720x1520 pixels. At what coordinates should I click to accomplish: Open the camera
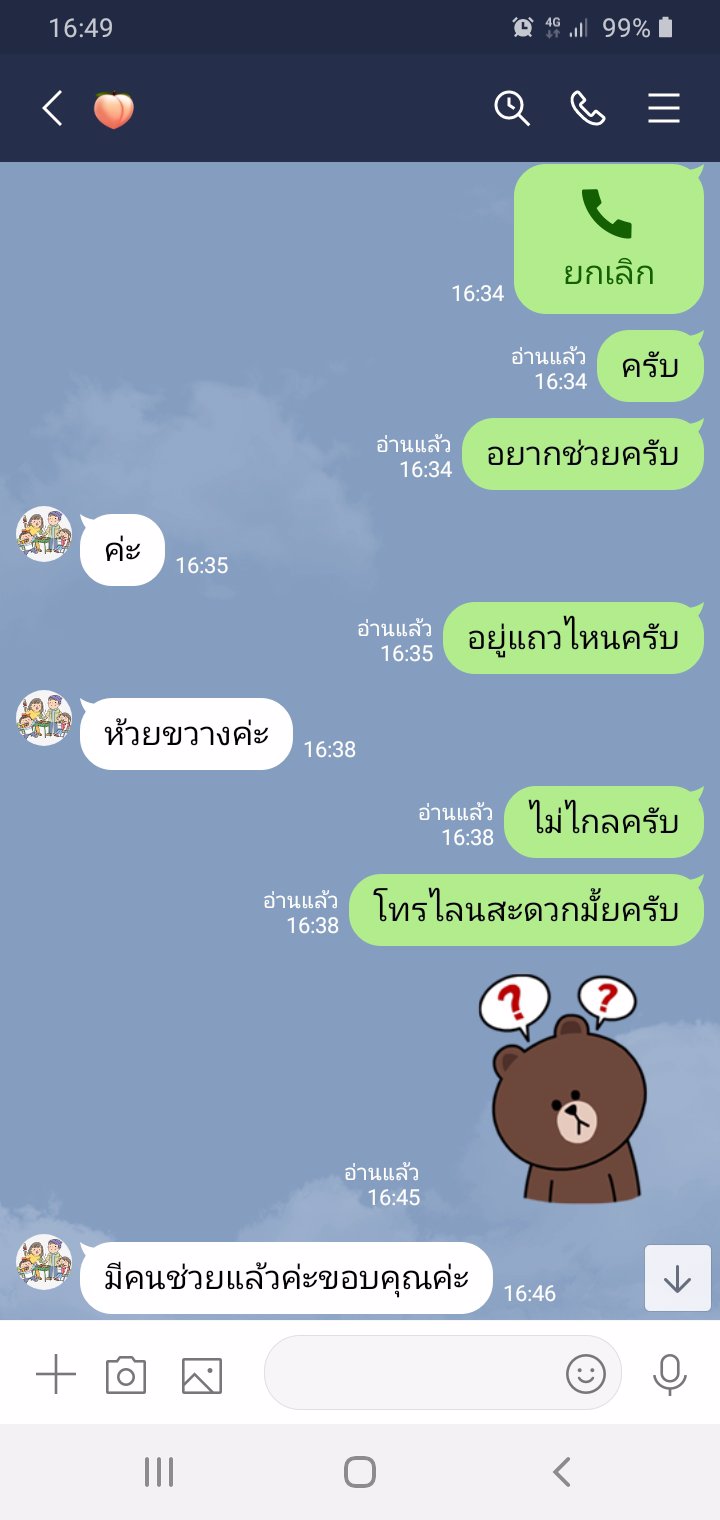click(126, 1376)
